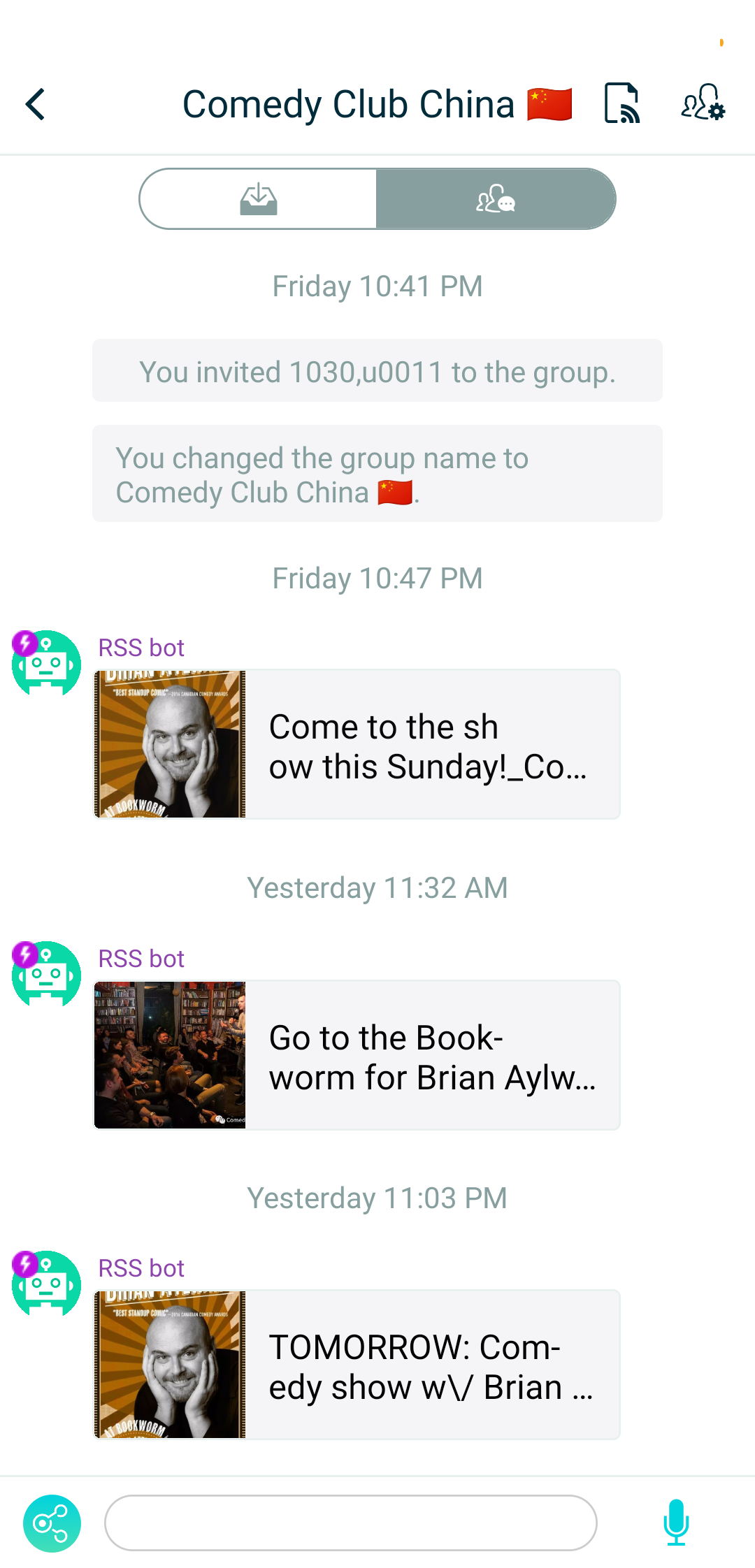Screen dimensions: 755x1568
Task: Record a voice message with microphone
Action: point(675,1523)
